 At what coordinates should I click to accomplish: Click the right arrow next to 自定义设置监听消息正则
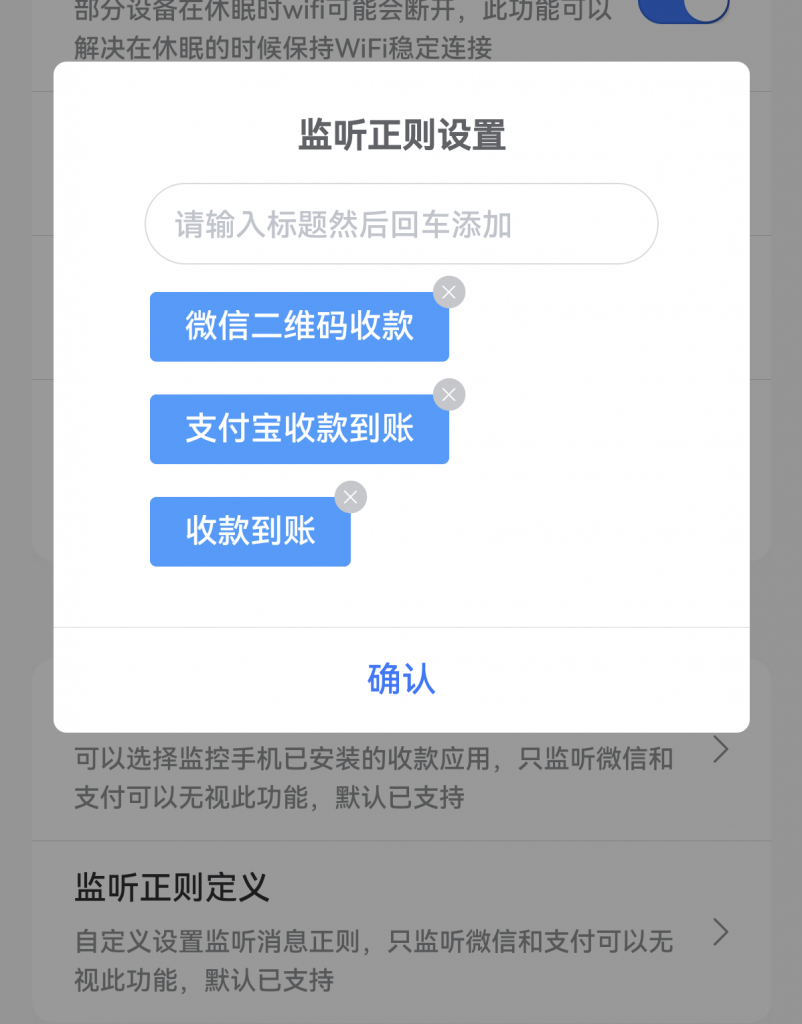click(x=718, y=933)
